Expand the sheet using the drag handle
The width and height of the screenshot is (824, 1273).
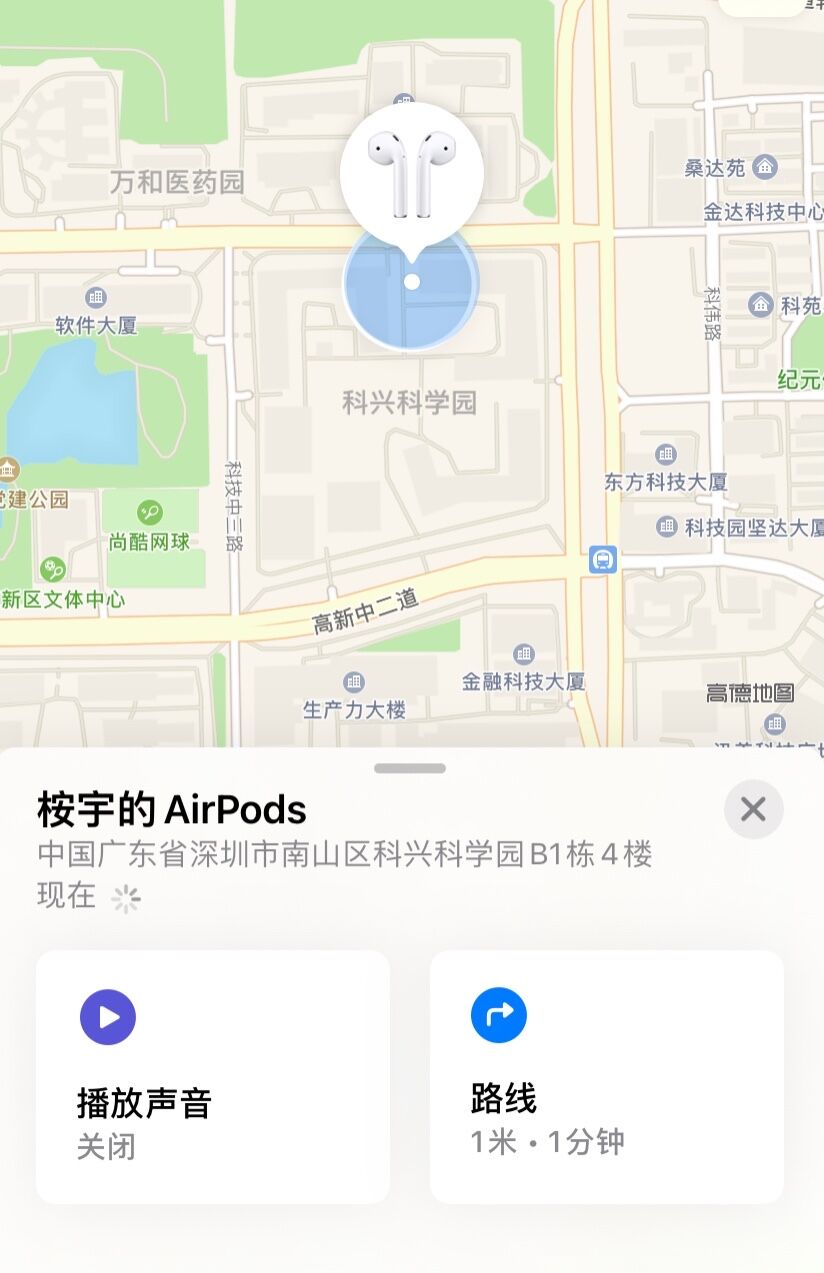click(410, 768)
